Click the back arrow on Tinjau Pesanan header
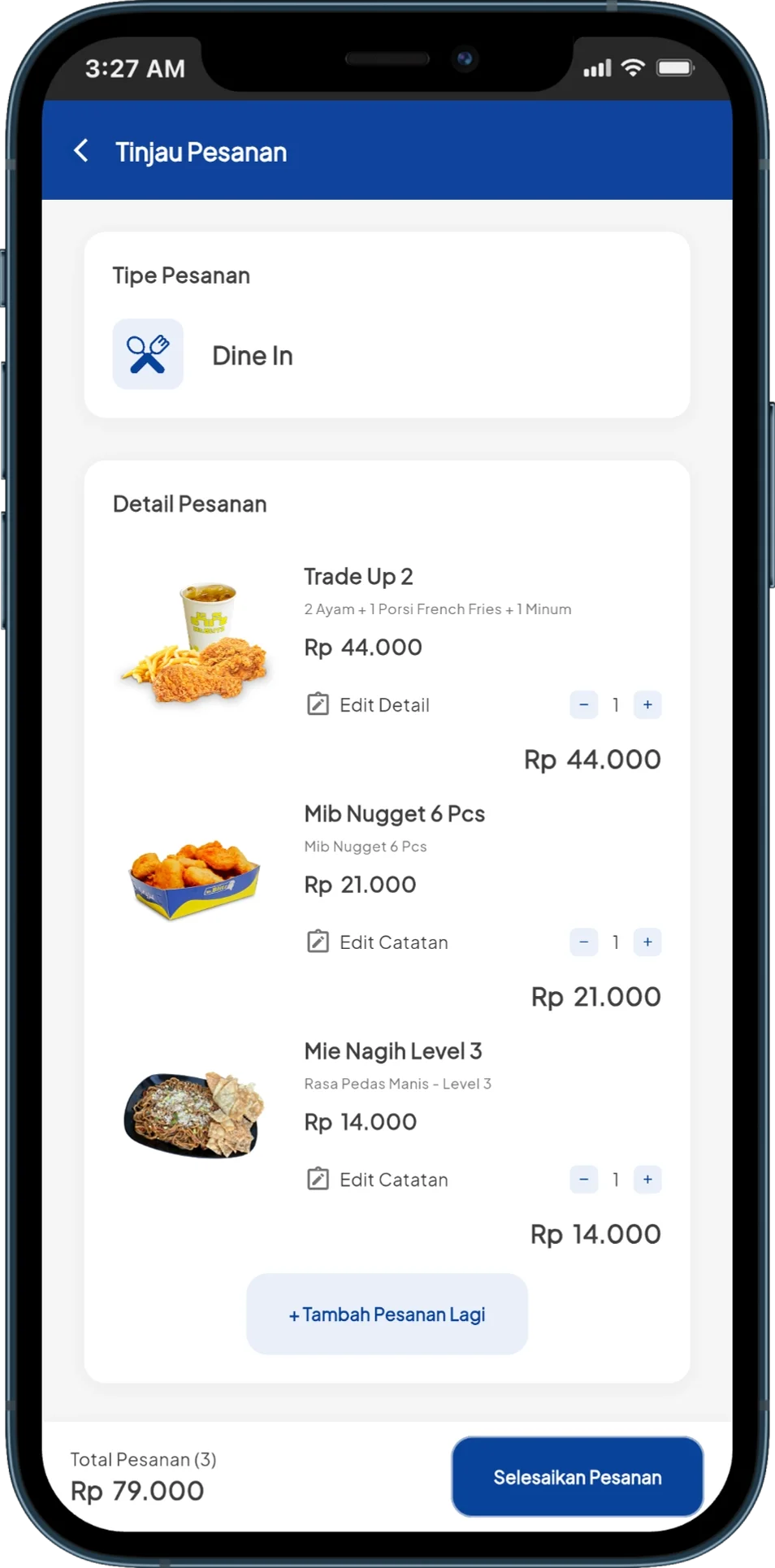This screenshot has height=1568, width=775. click(x=80, y=150)
